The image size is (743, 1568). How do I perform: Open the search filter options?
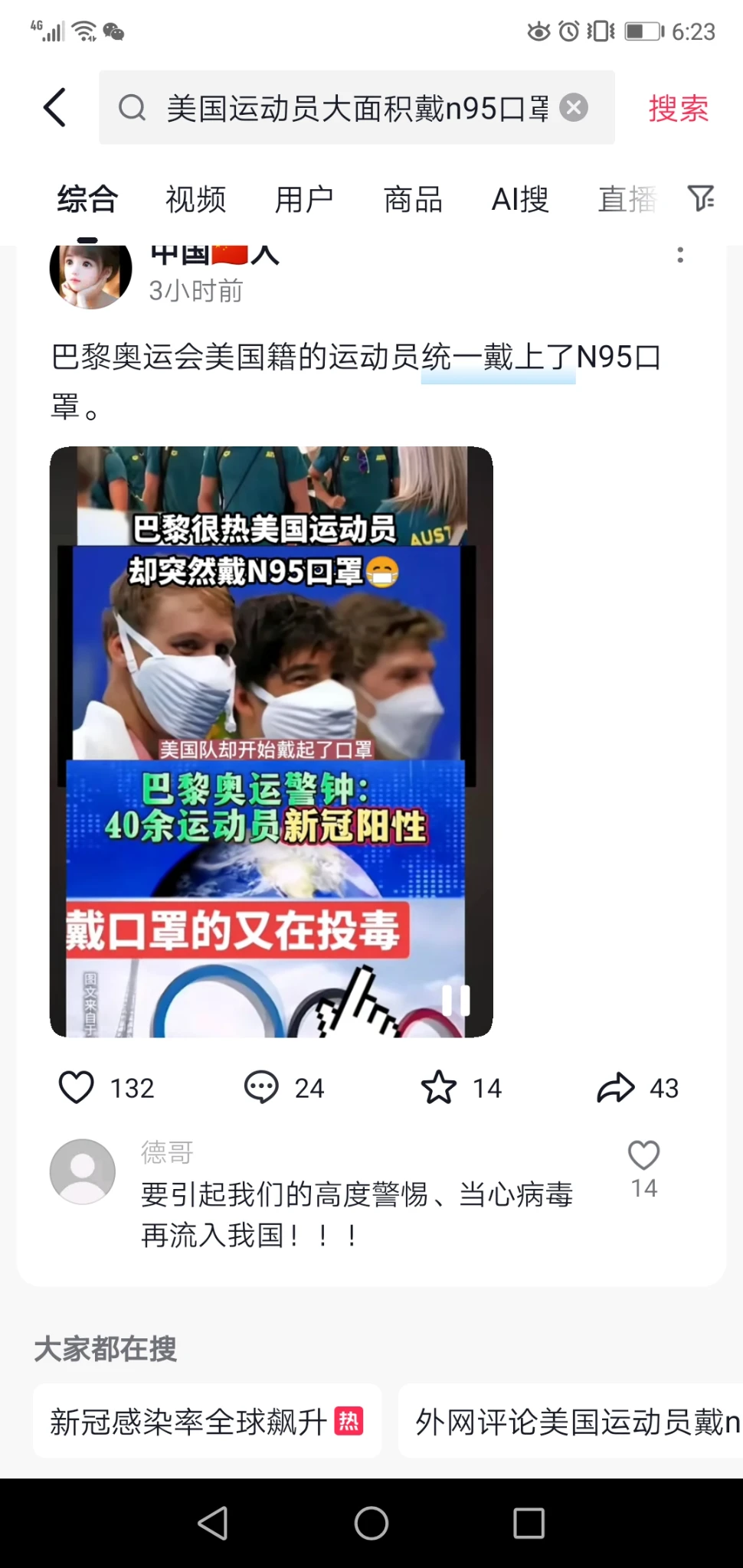700,198
